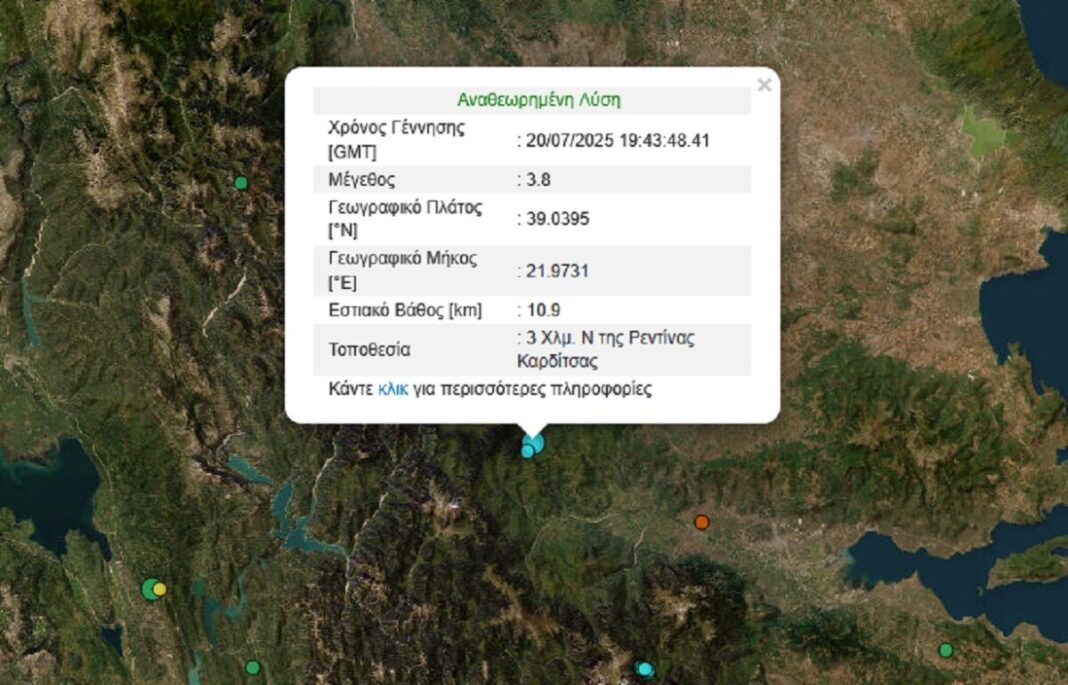Image resolution: width=1068 pixels, height=685 pixels.
Task: Close the earthquake info popup
Action: (x=764, y=86)
